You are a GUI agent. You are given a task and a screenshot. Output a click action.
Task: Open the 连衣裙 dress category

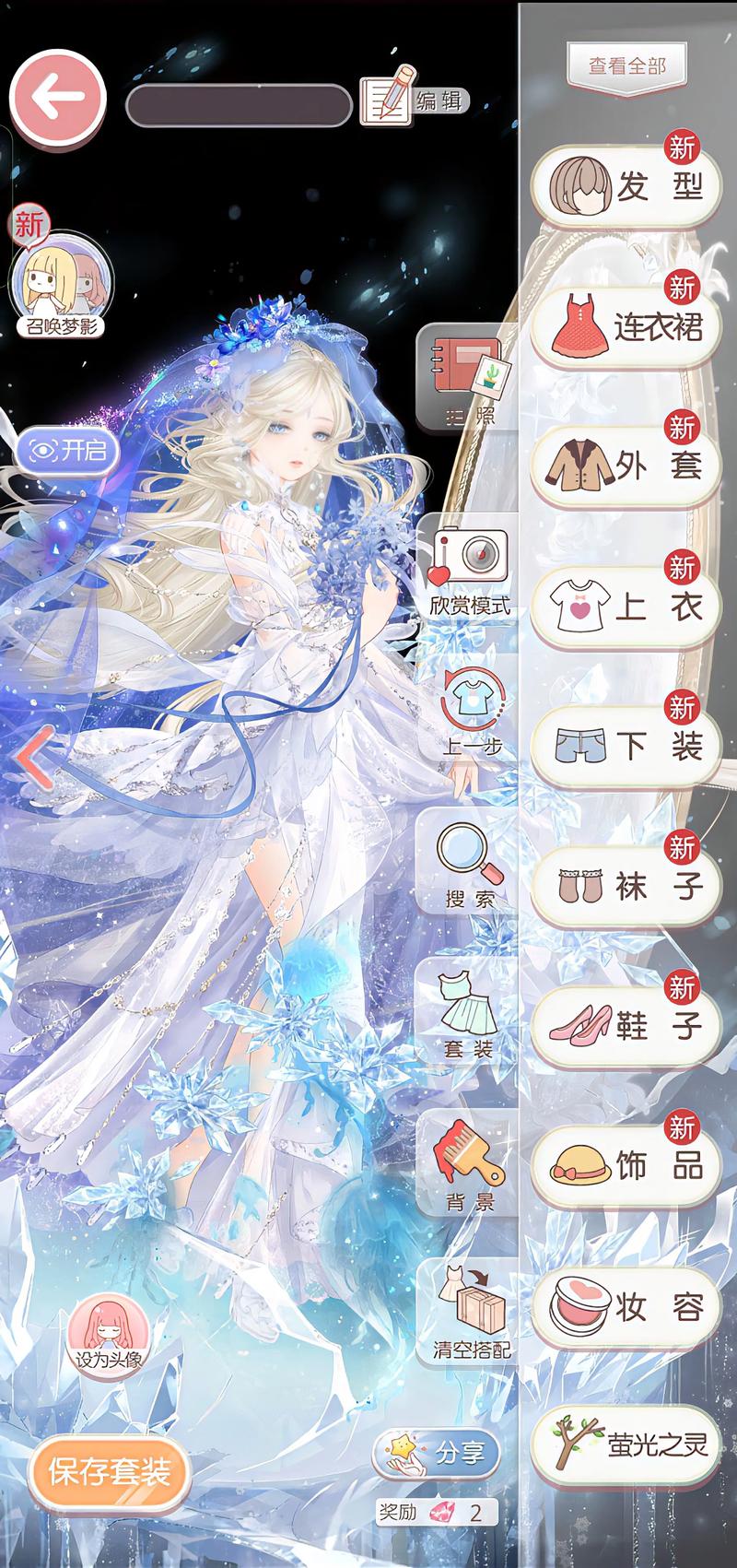coord(626,327)
